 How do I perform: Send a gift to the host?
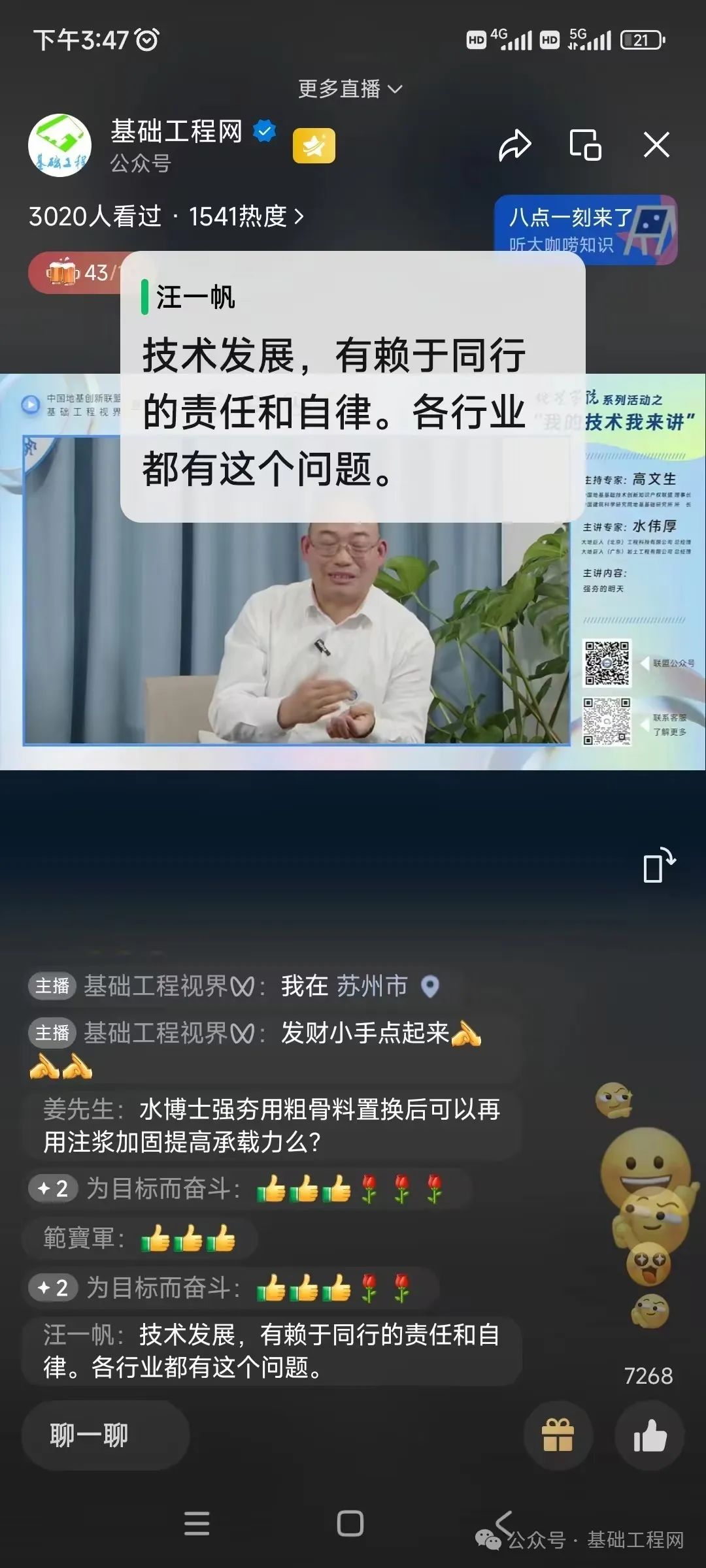(558, 1435)
